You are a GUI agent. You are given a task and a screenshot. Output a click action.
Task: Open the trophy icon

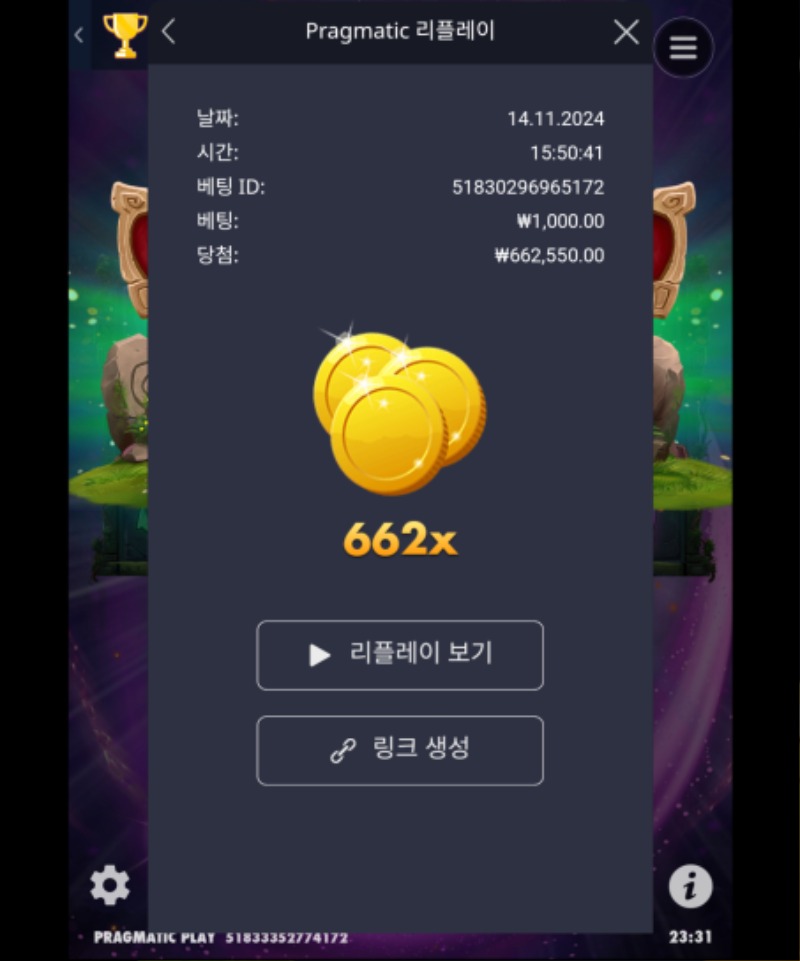pos(124,34)
